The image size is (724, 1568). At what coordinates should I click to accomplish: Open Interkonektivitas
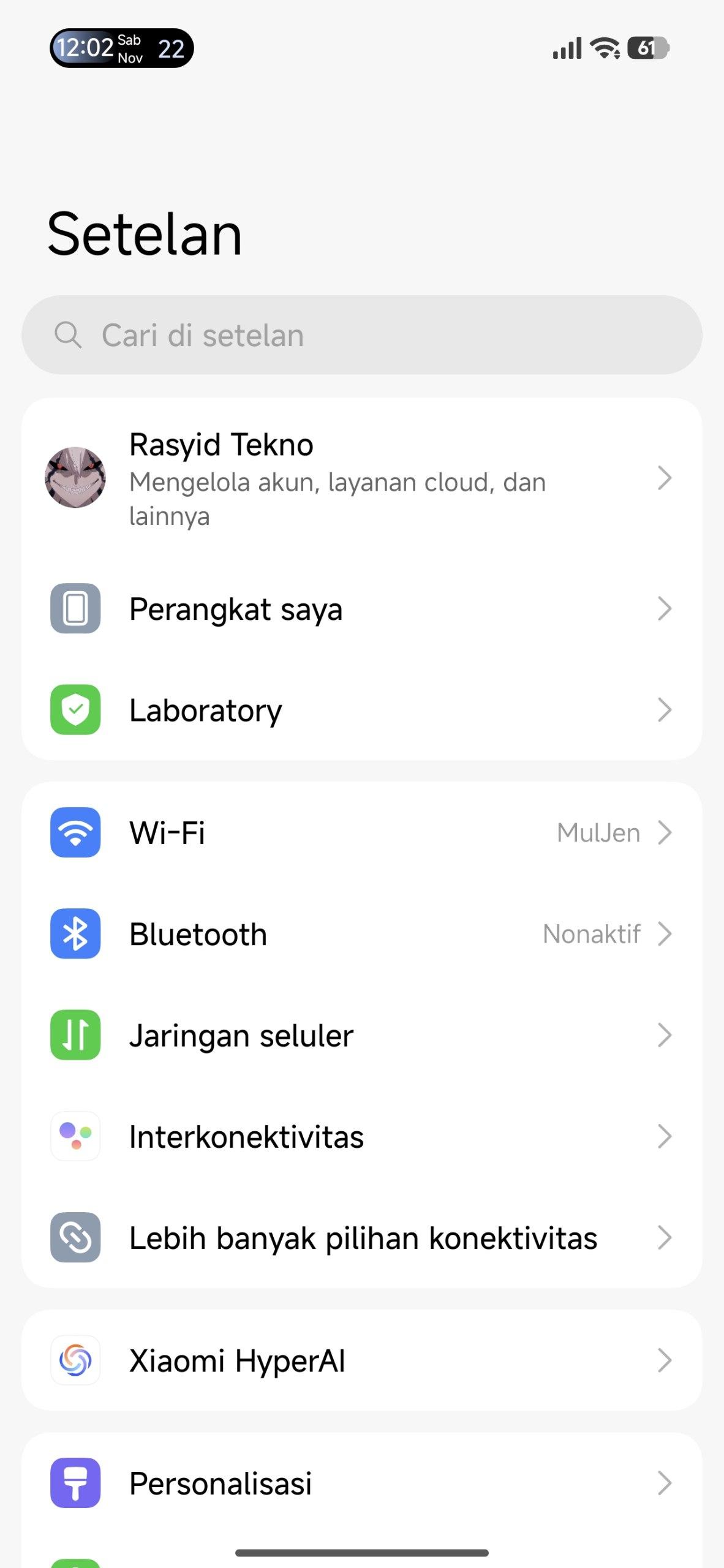click(361, 1137)
